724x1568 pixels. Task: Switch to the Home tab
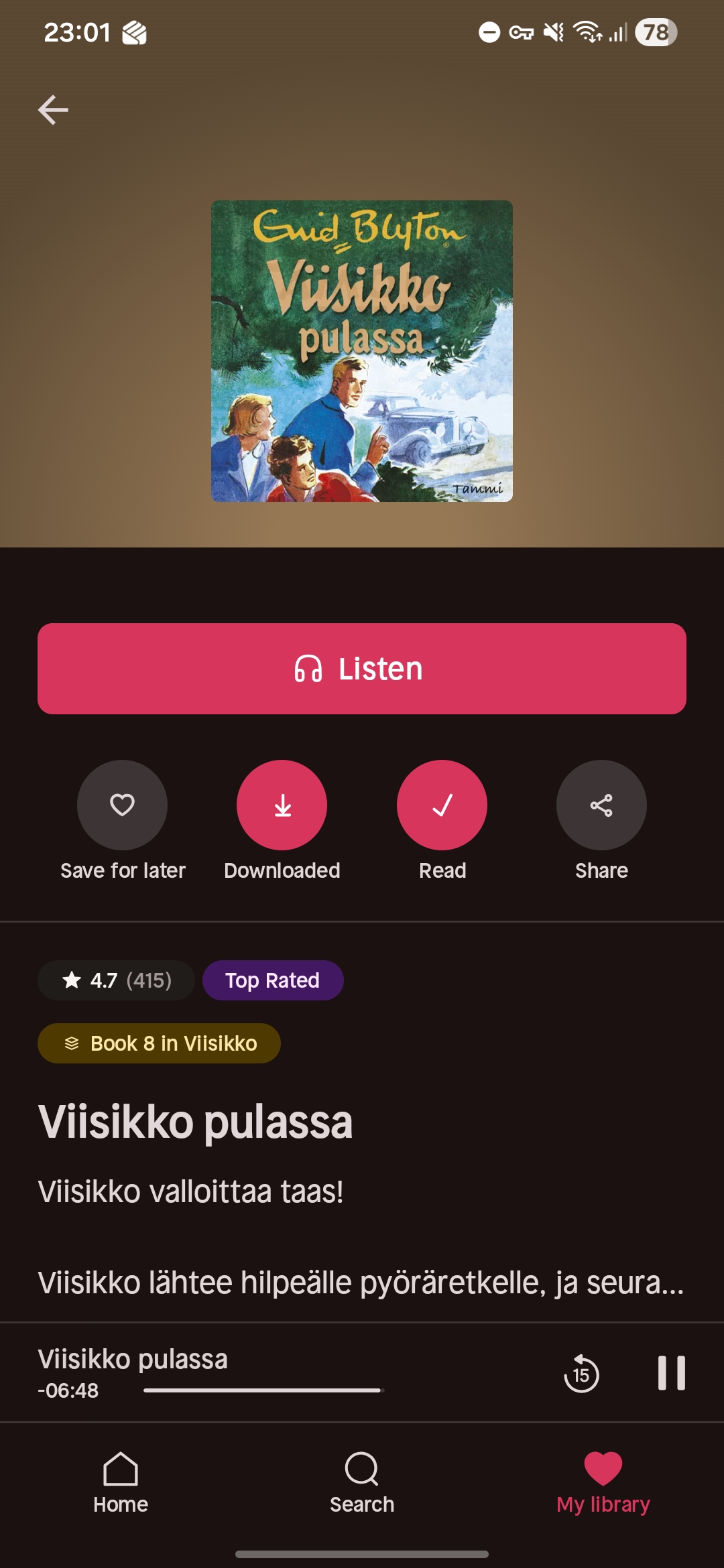pyautogui.click(x=121, y=1482)
